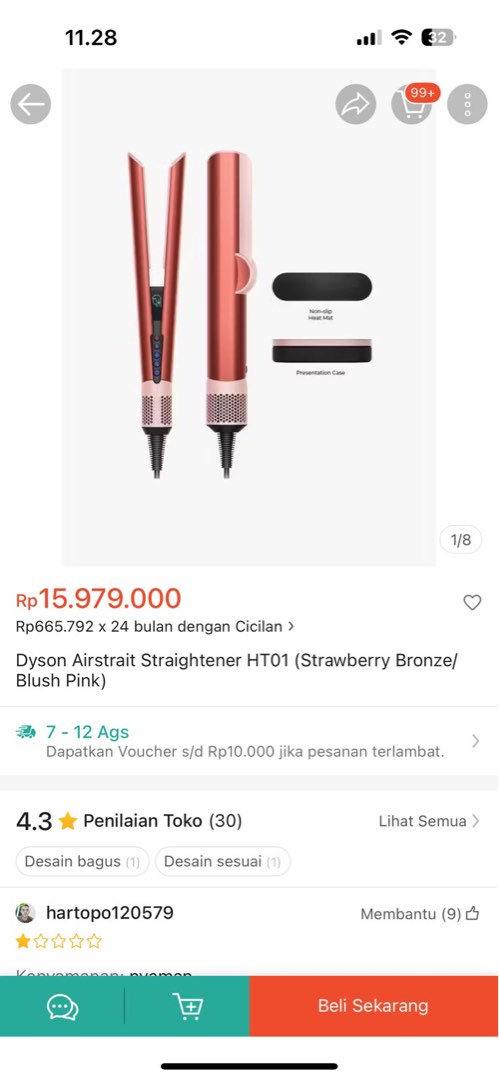The image size is (499, 1080).
Task: Chat with the seller
Action: 63,1006
